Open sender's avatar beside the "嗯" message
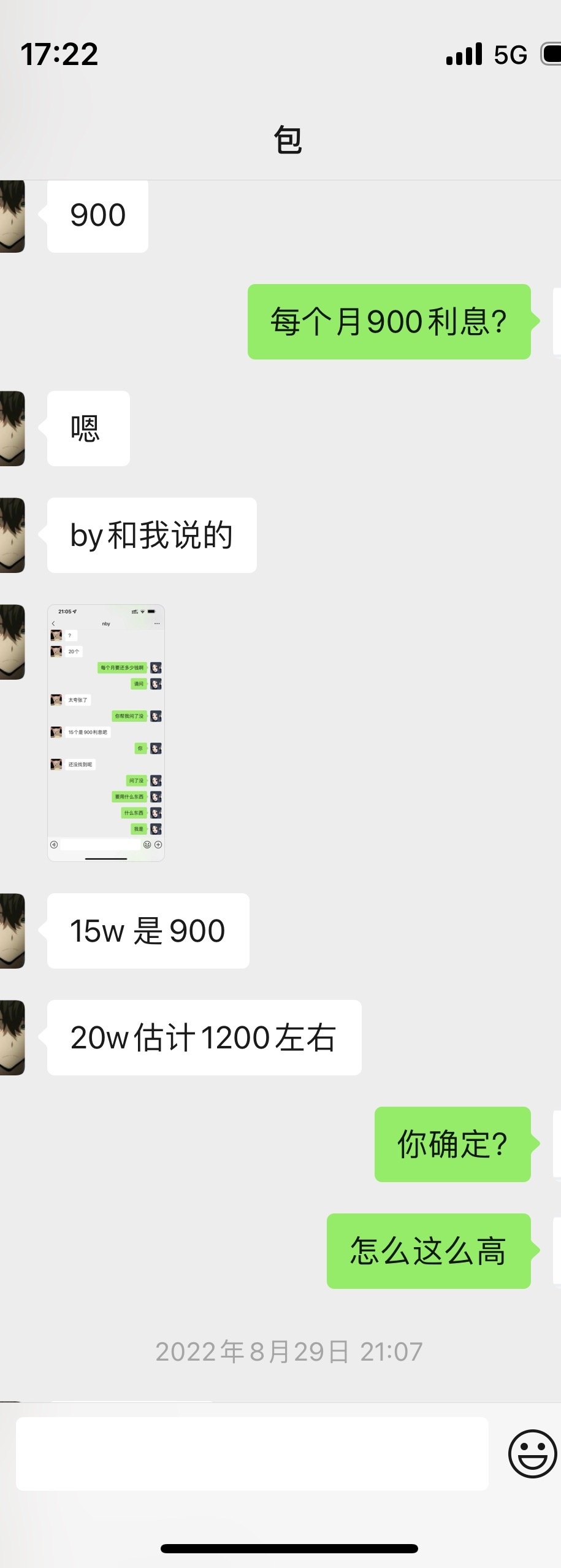Screen dimensions: 561x1568 click(x=12, y=428)
